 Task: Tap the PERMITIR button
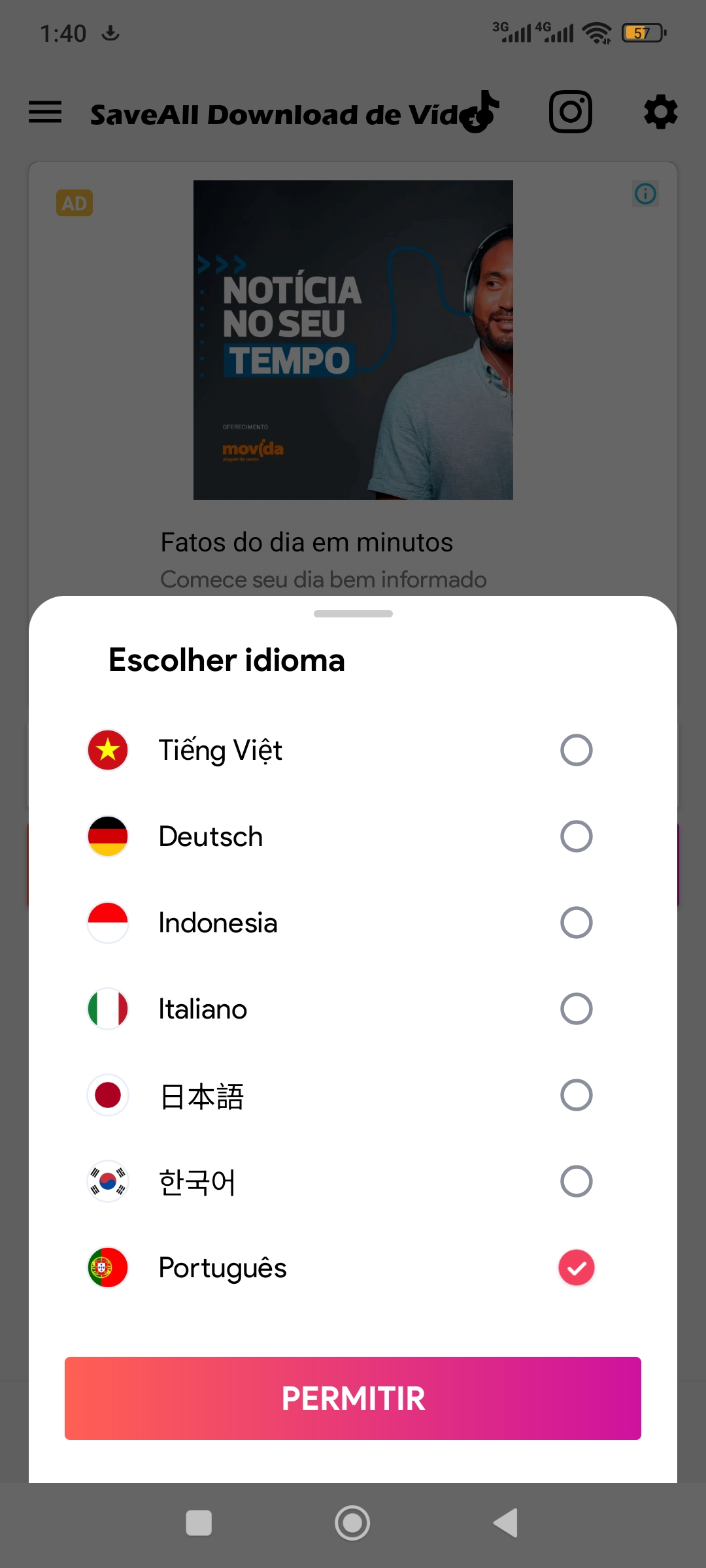[353, 1398]
